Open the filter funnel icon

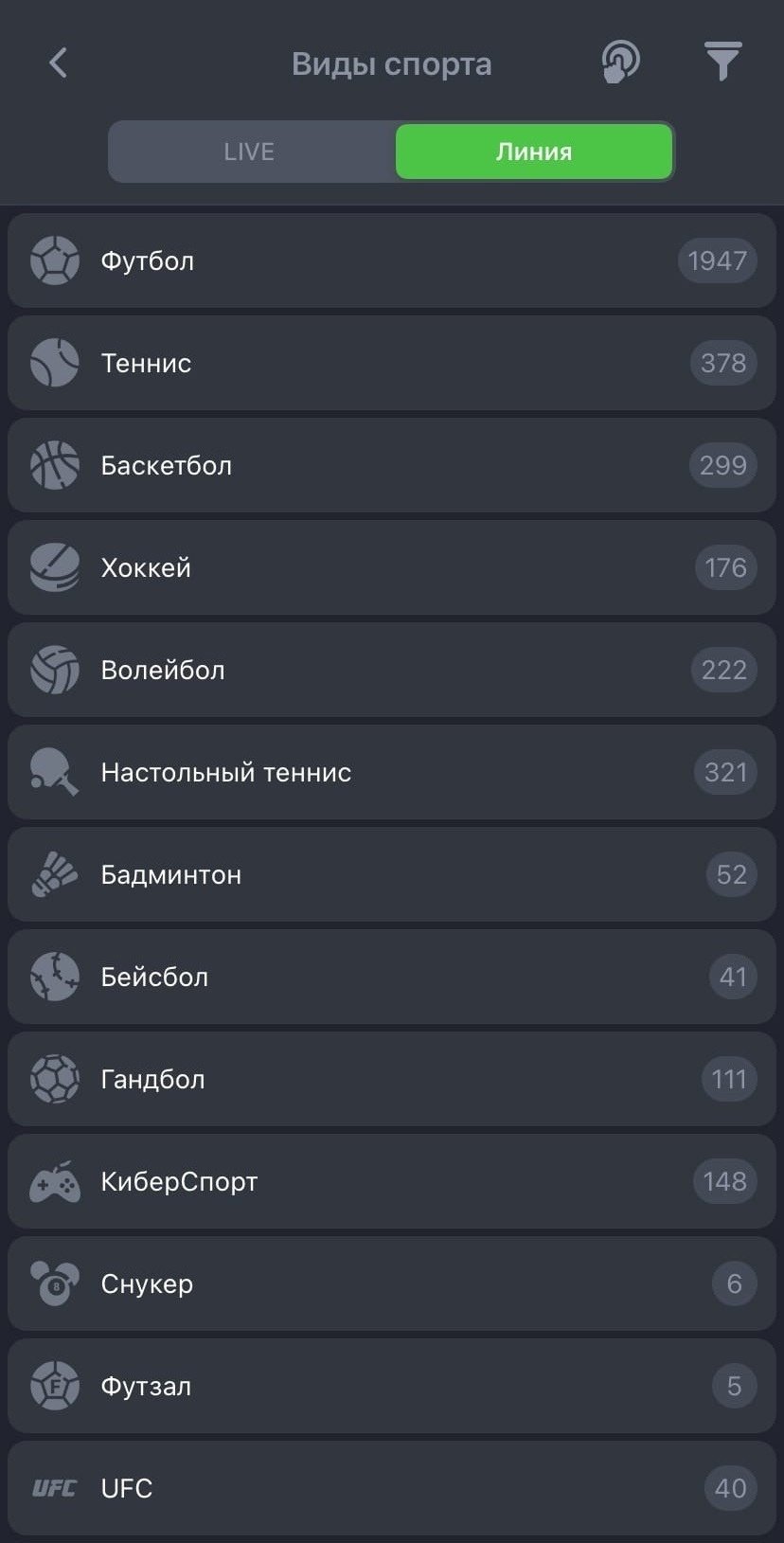pyautogui.click(x=722, y=63)
